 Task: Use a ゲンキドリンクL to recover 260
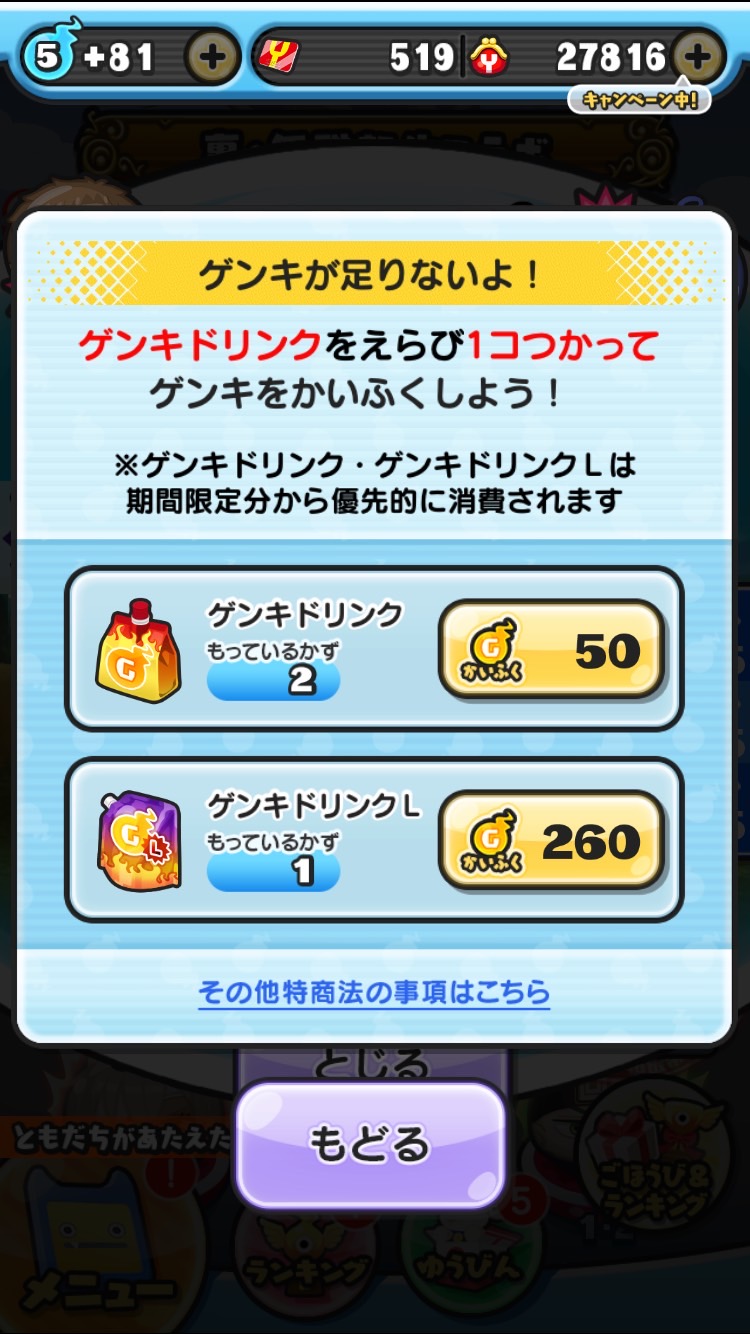click(x=551, y=841)
